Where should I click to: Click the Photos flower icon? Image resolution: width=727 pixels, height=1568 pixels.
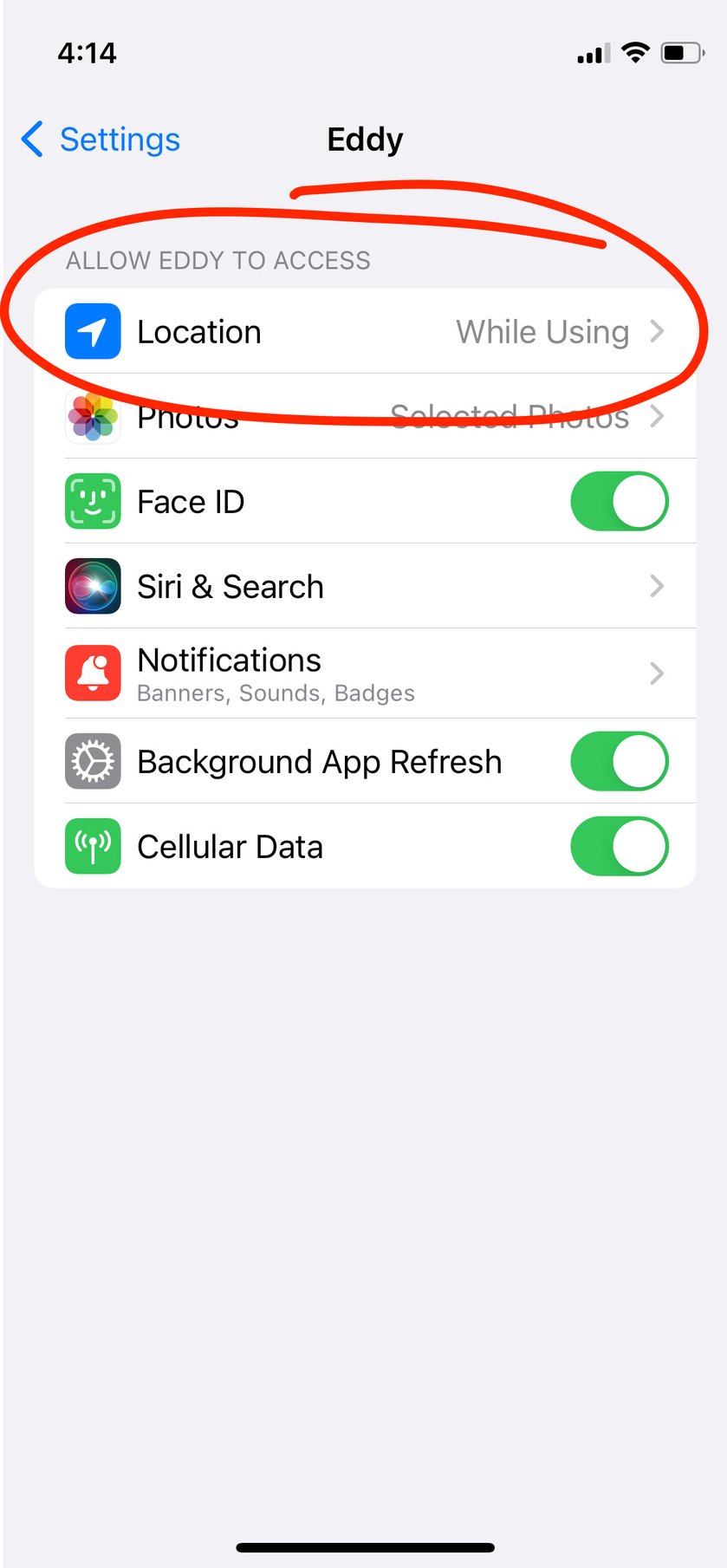point(92,417)
